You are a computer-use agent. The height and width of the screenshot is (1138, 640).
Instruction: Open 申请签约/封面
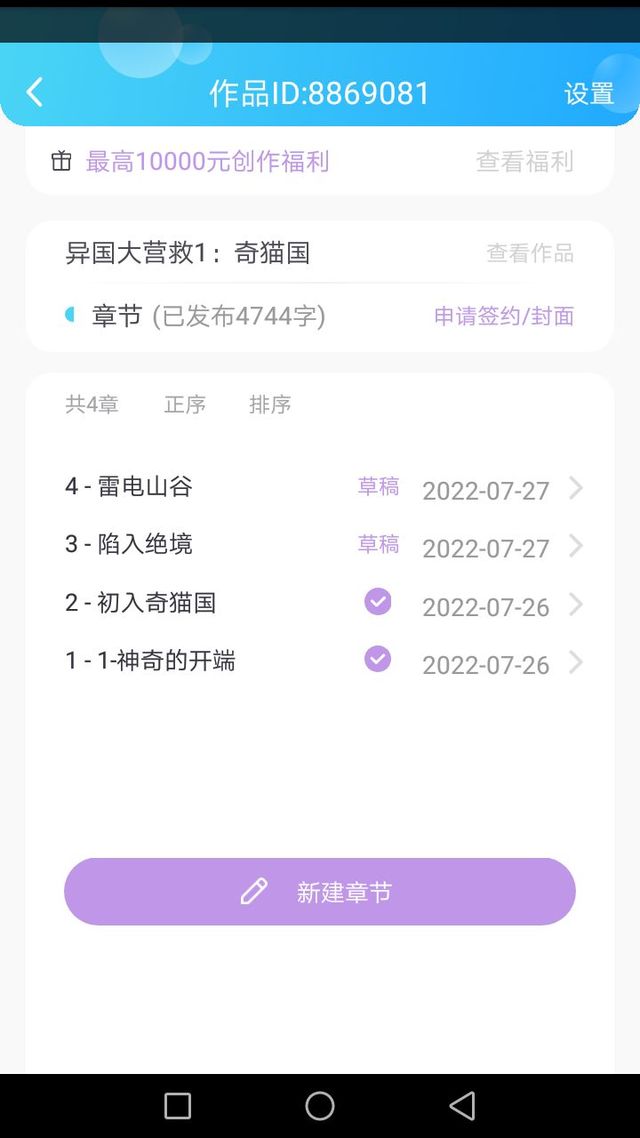tap(504, 316)
